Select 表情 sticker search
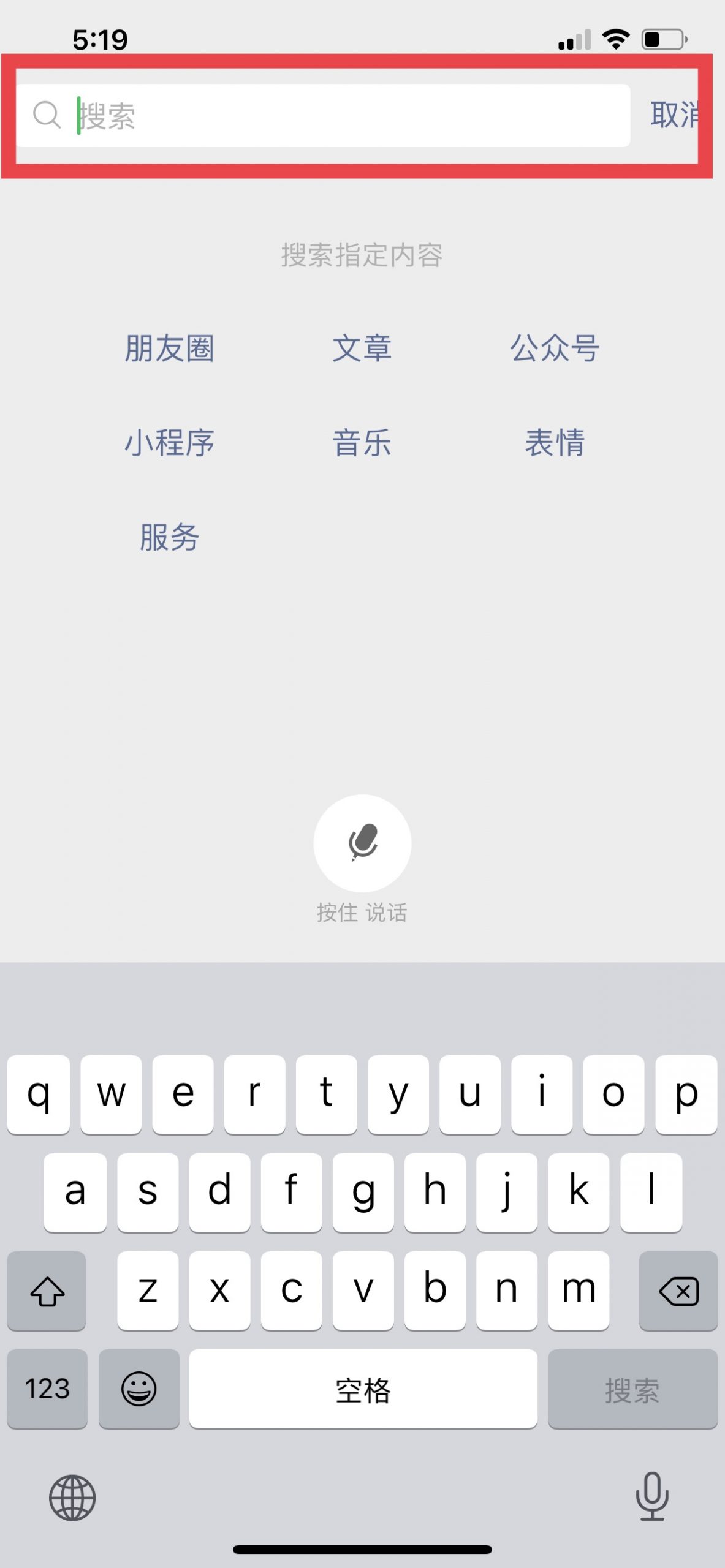Image resolution: width=725 pixels, height=1568 pixels. [x=555, y=443]
